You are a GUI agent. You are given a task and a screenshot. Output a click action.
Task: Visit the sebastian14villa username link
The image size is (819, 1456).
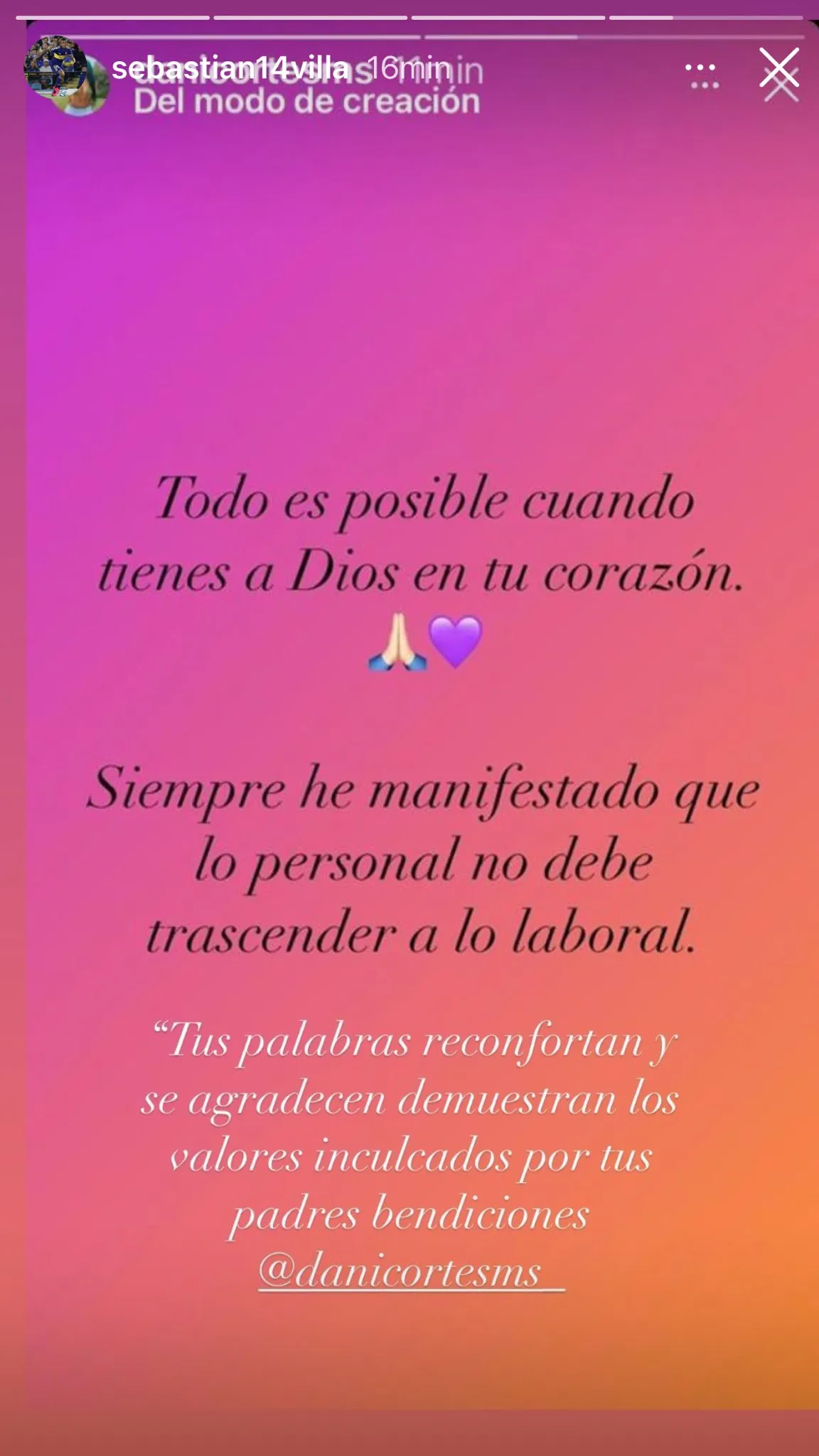click(230, 68)
